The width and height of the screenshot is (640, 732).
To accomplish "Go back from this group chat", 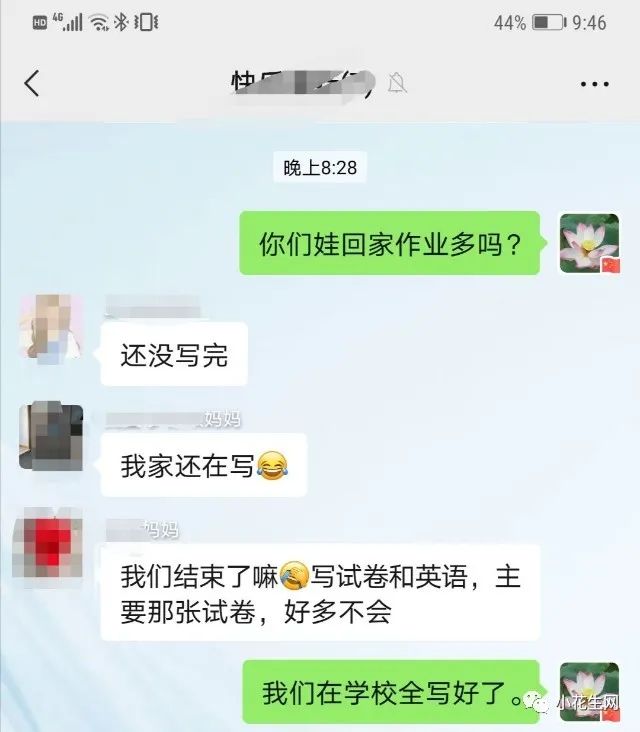I will 32,83.
